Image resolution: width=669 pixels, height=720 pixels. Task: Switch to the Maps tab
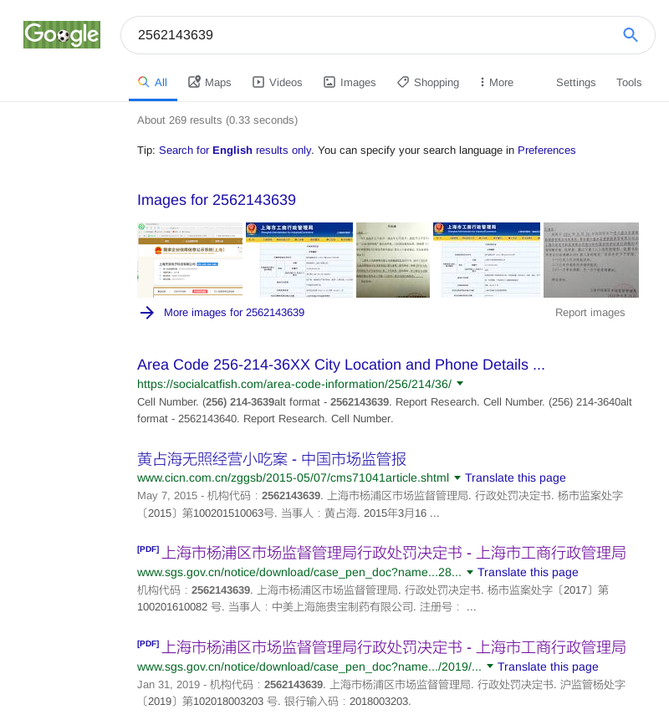point(209,82)
